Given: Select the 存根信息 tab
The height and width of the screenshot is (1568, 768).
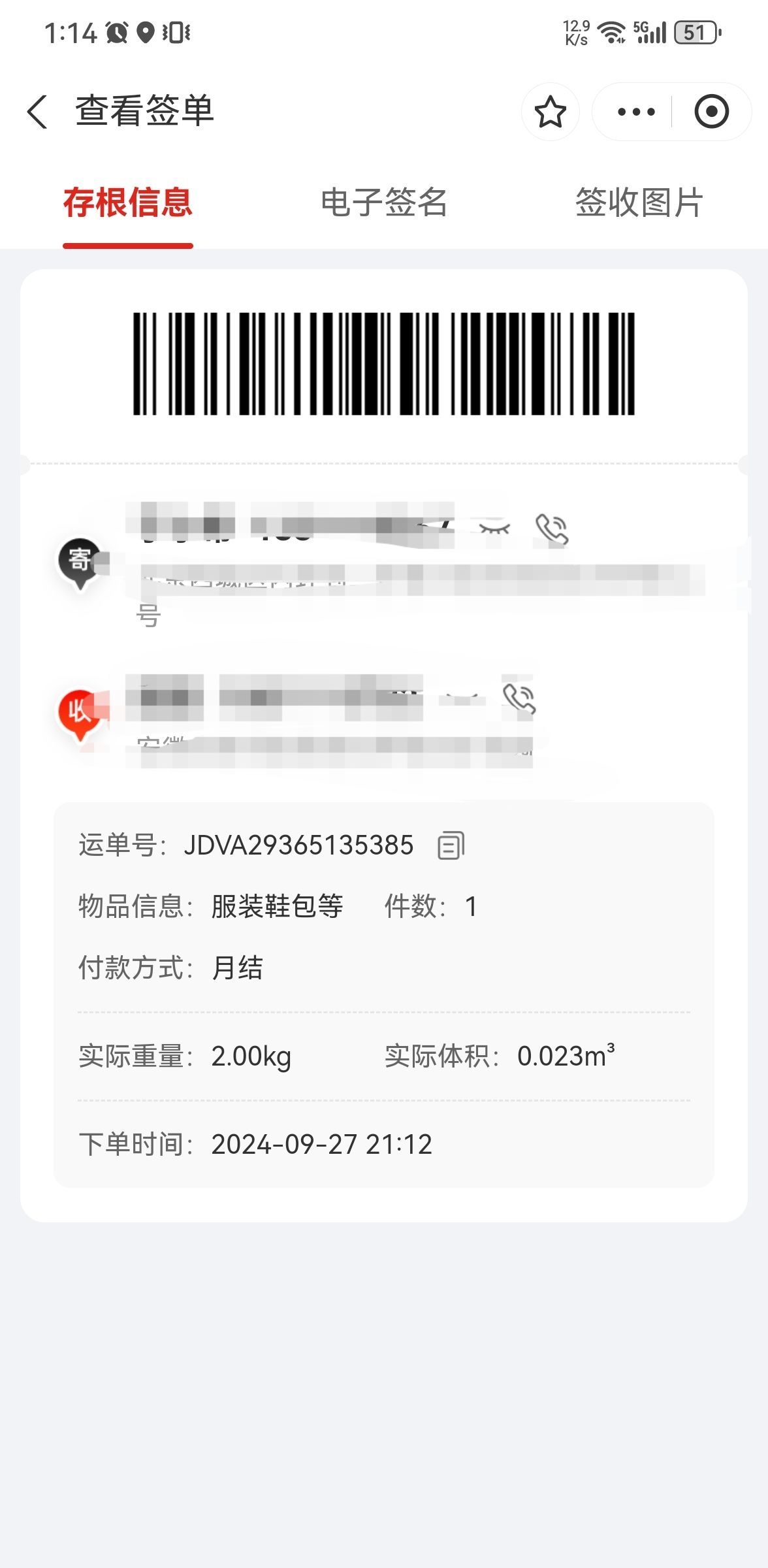Looking at the screenshot, I should (128, 203).
